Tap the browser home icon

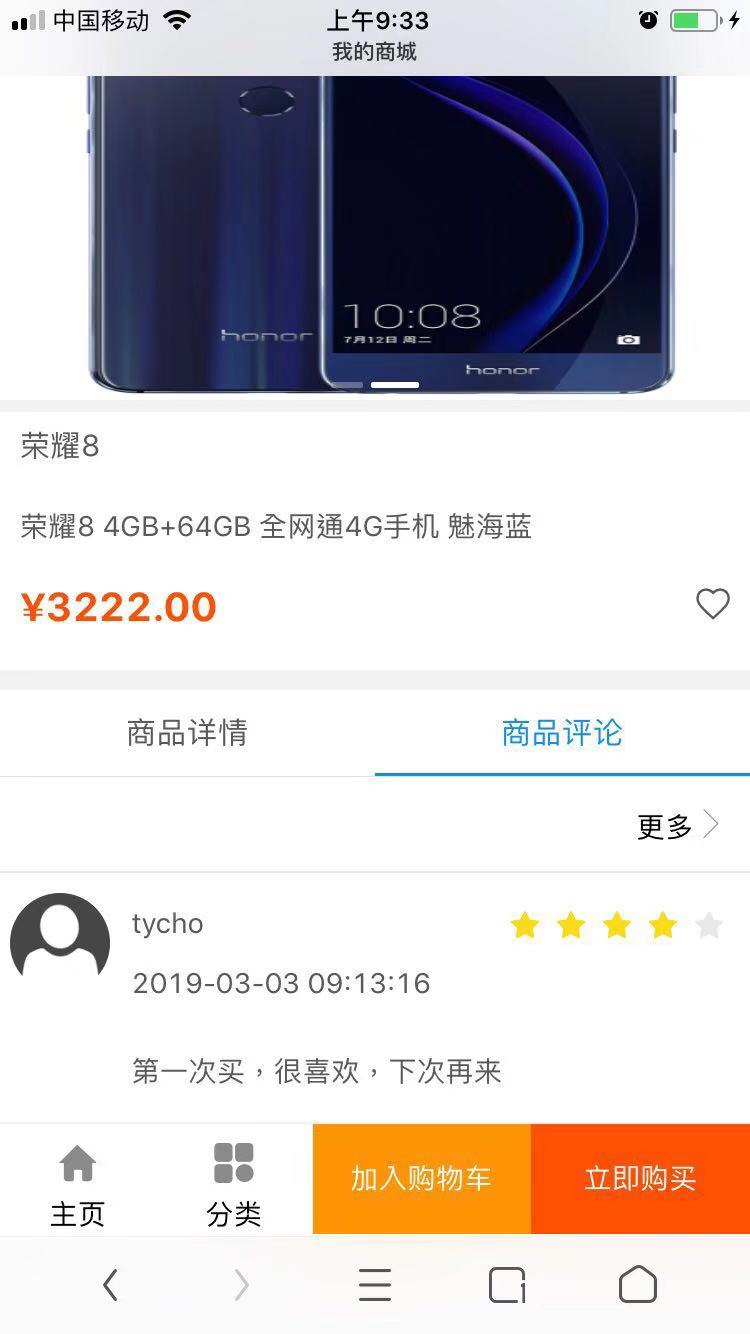pyautogui.click(x=637, y=1285)
